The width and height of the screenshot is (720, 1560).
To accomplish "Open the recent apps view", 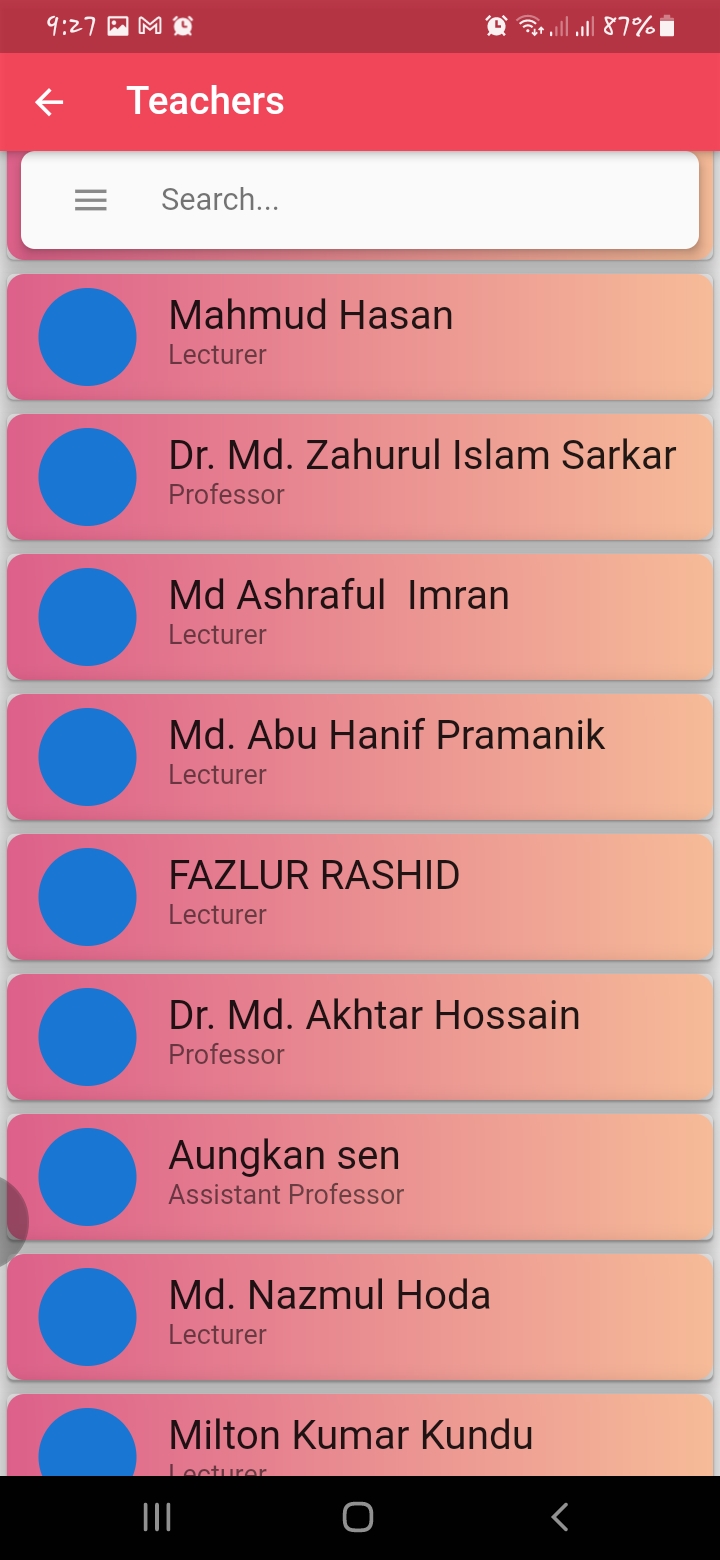I will [157, 1517].
